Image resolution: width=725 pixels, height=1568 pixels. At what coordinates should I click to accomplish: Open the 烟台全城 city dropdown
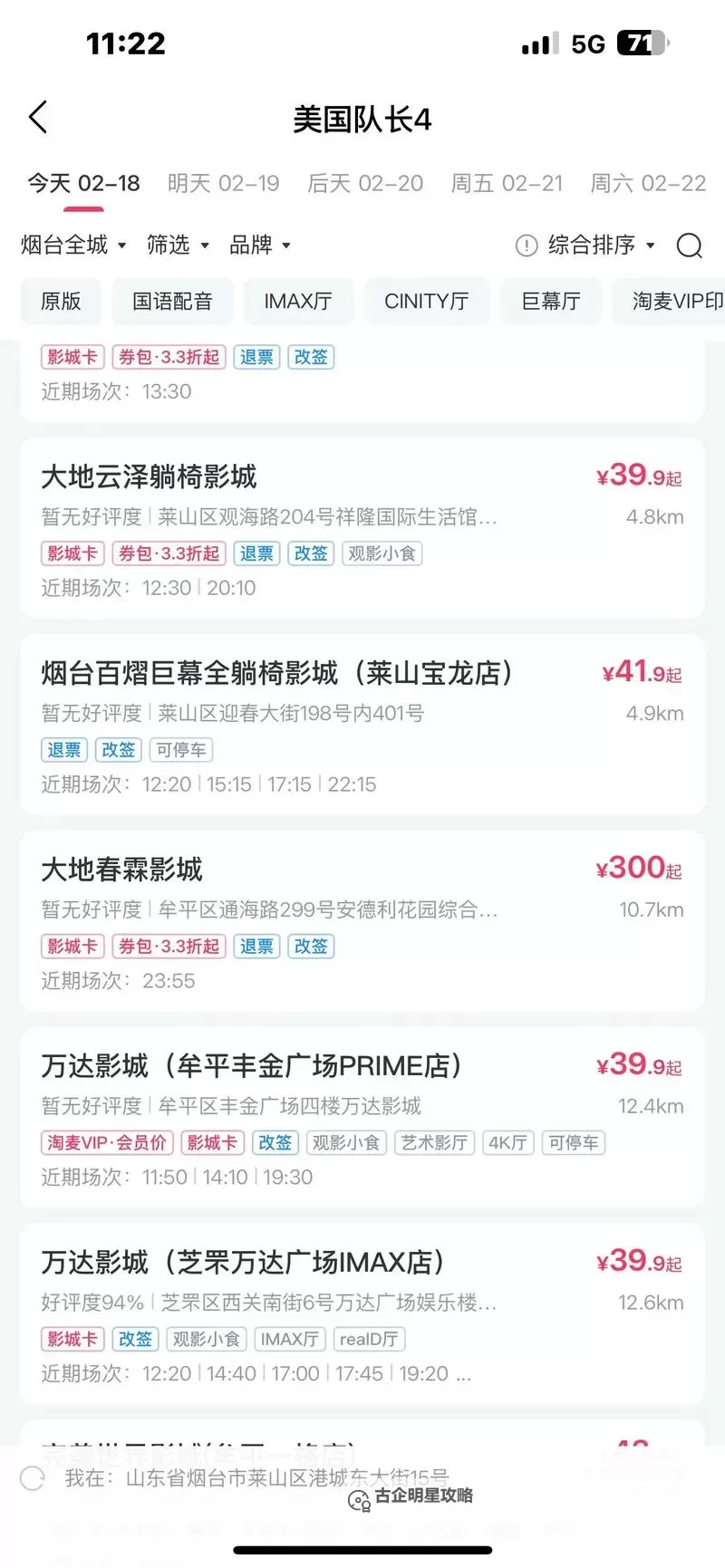(x=71, y=245)
